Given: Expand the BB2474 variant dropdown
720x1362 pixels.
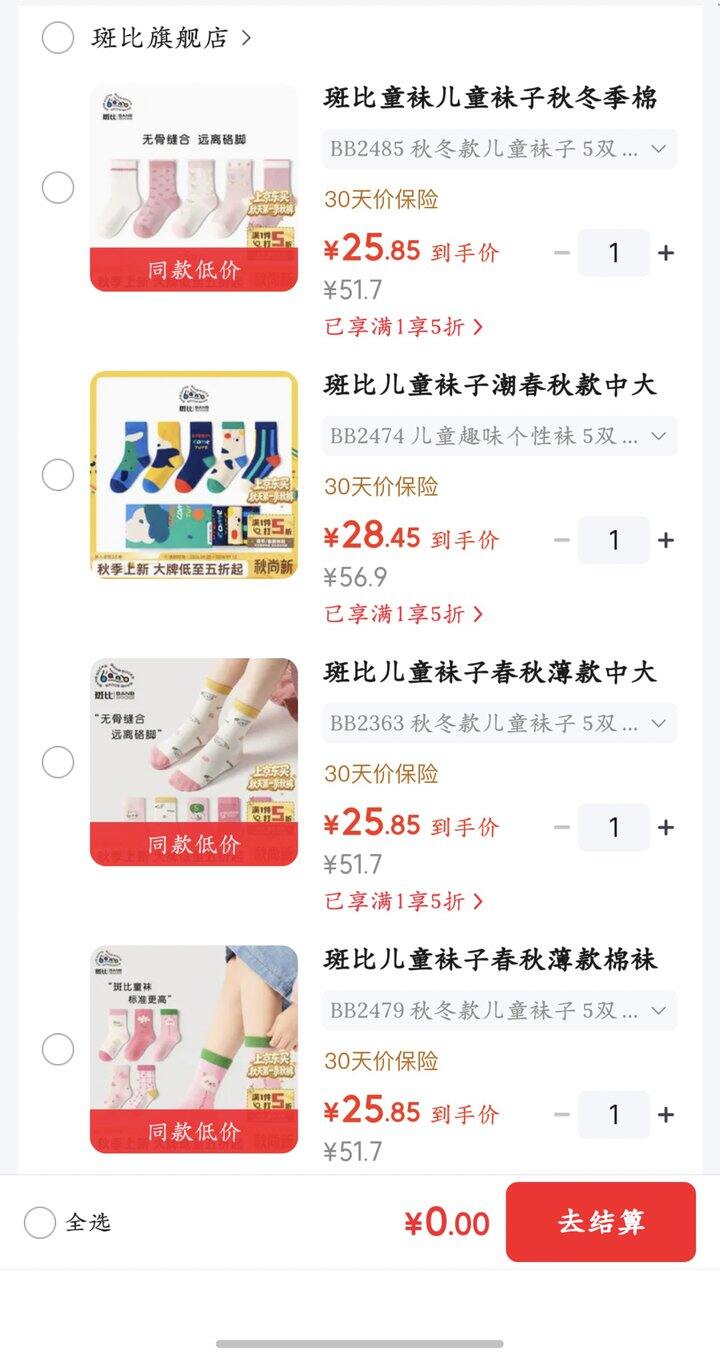Looking at the screenshot, I should click(499, 436).
